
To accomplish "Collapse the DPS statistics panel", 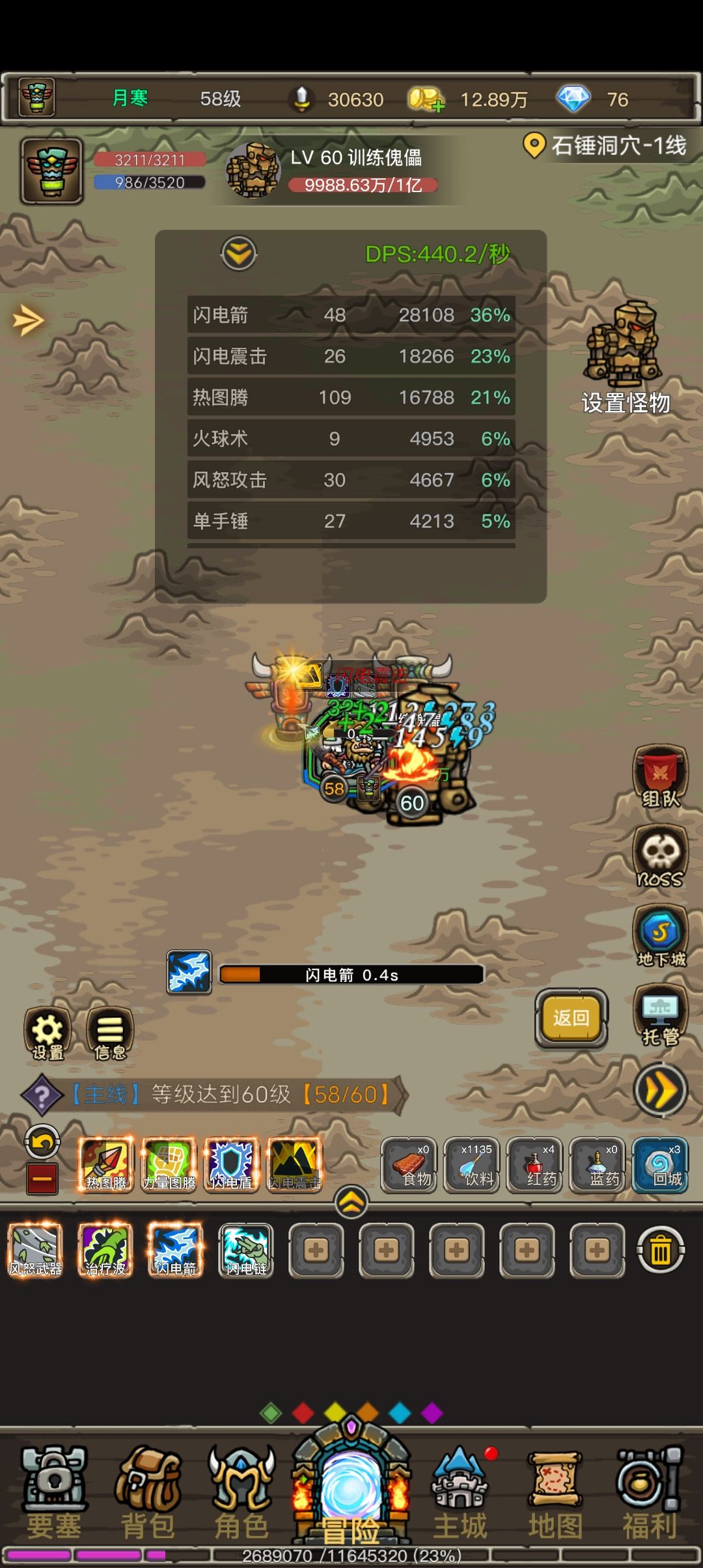I will click(240, 252).
